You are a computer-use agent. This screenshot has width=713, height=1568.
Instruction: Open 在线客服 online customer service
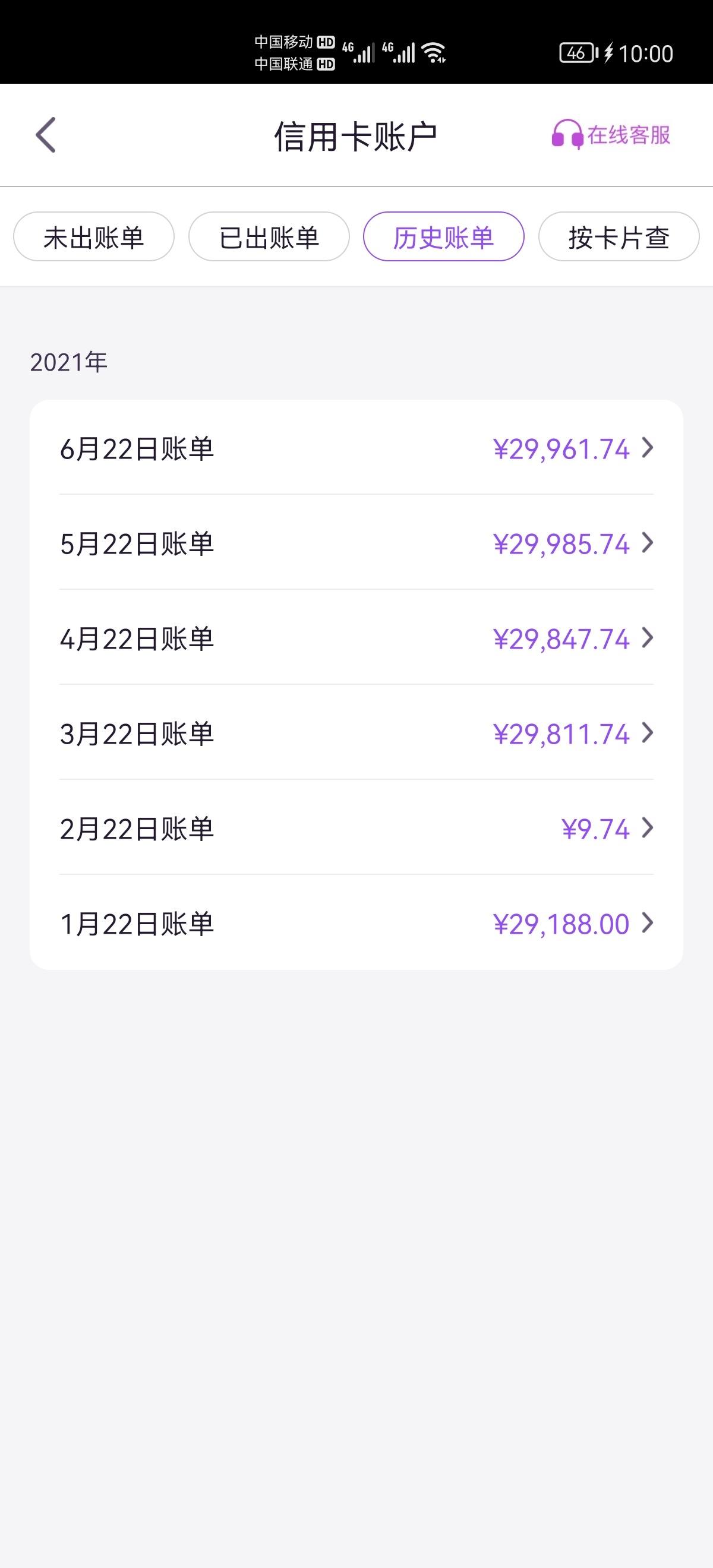[x=611, y=134]
